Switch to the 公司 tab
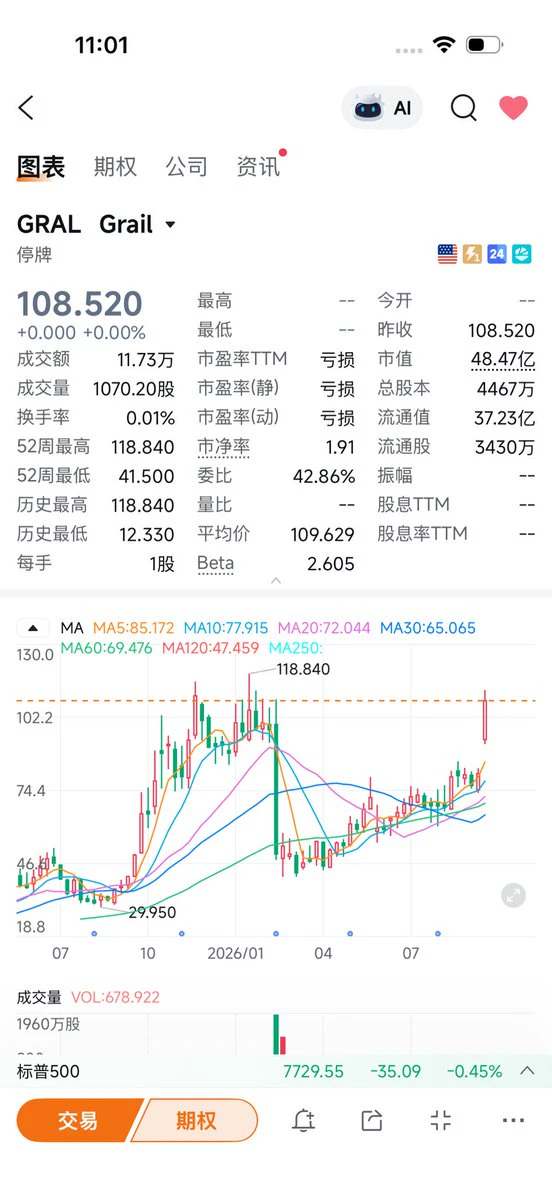552x1200 pixels. click(x=187, y=167)
